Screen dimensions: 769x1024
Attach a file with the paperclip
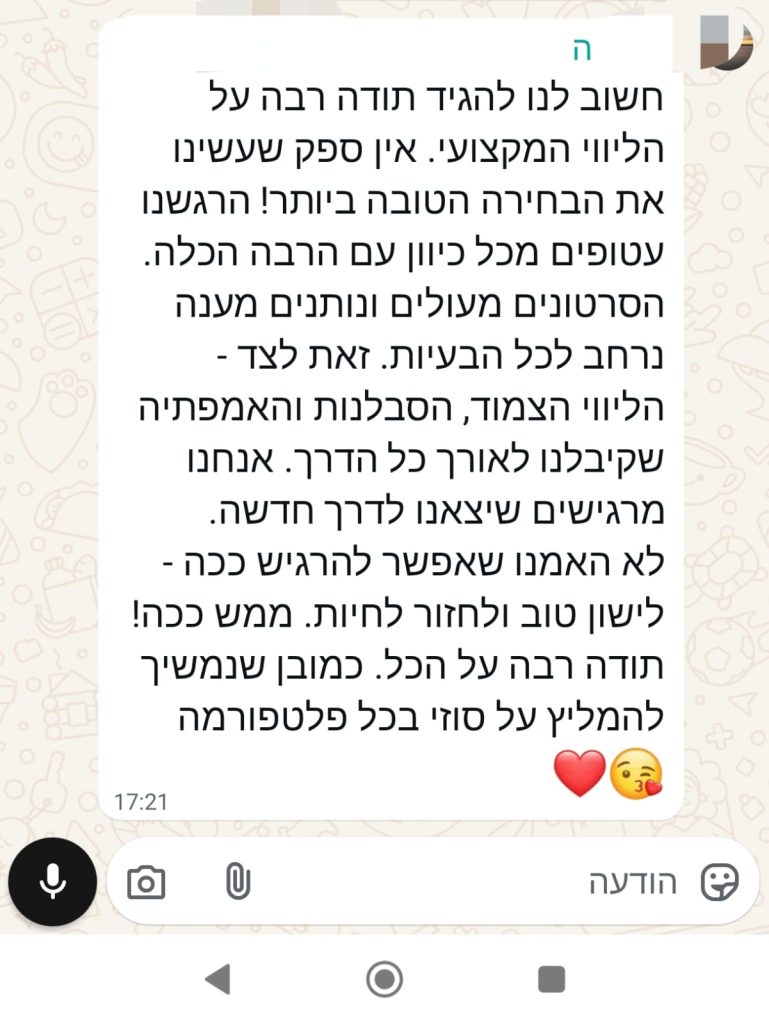(237, 882)
